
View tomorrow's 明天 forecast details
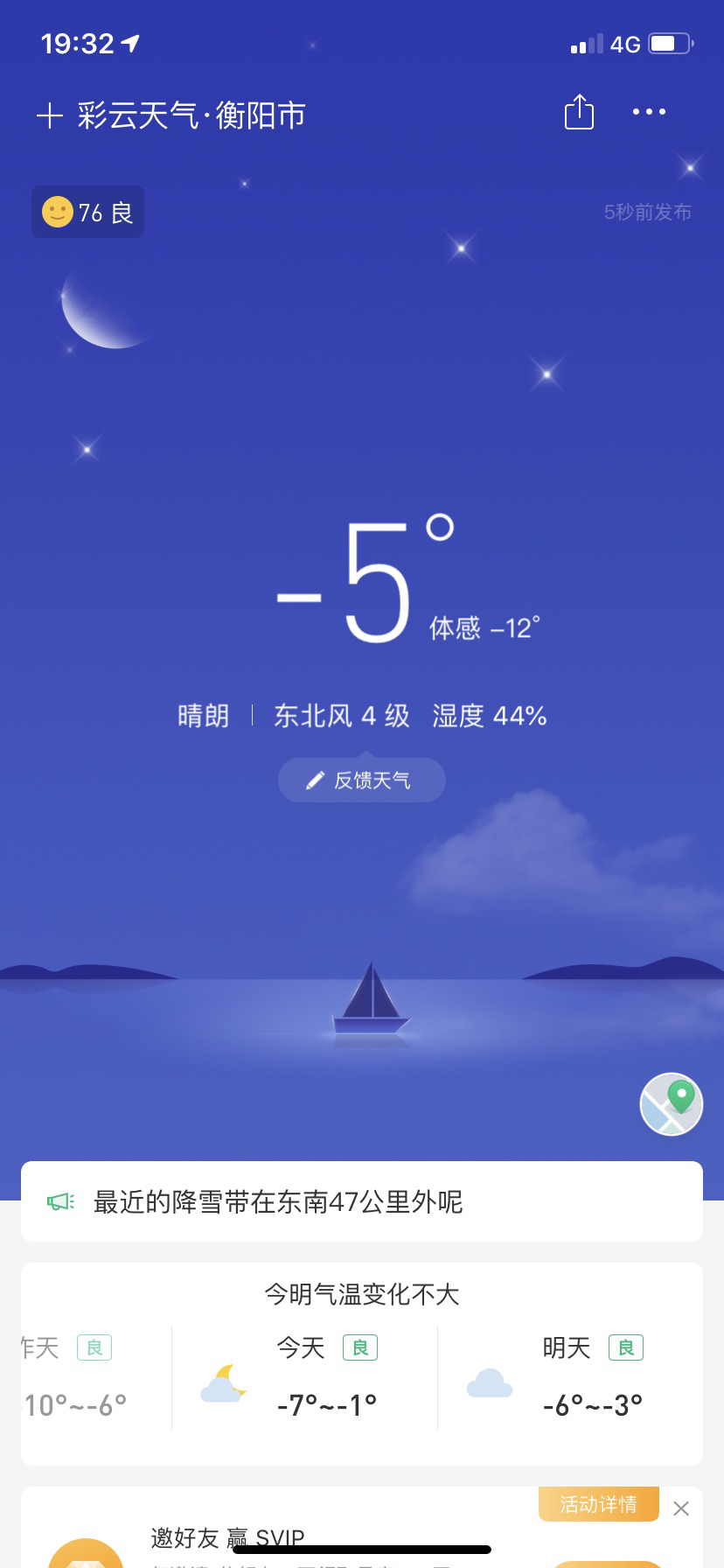pos(572,1378)
